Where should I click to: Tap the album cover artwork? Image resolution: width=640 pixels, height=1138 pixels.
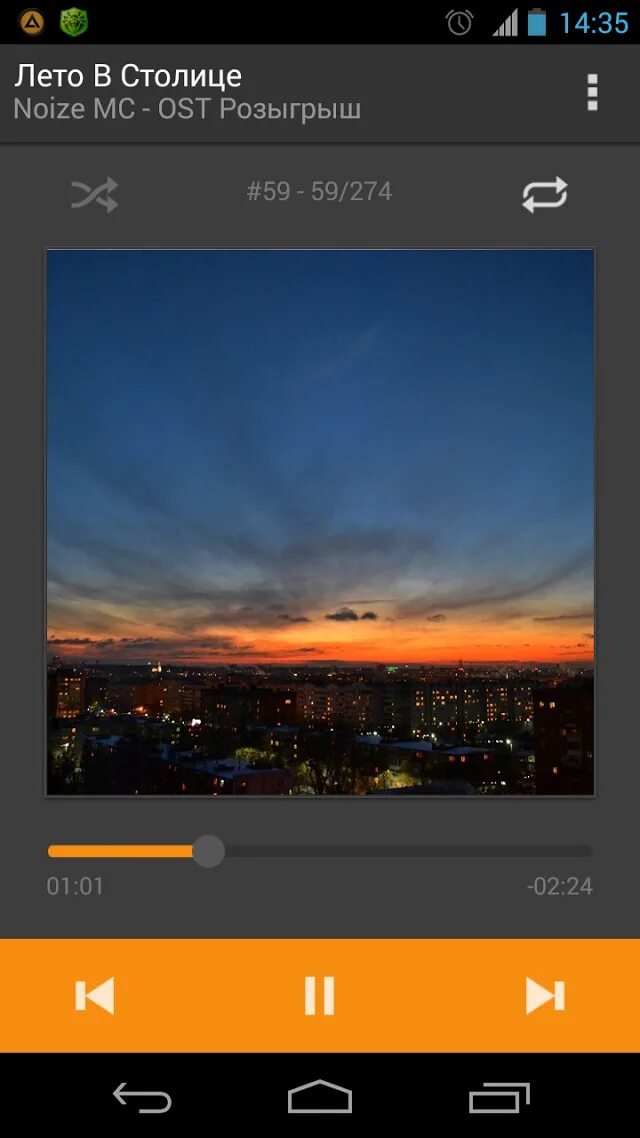coord(320,522)
